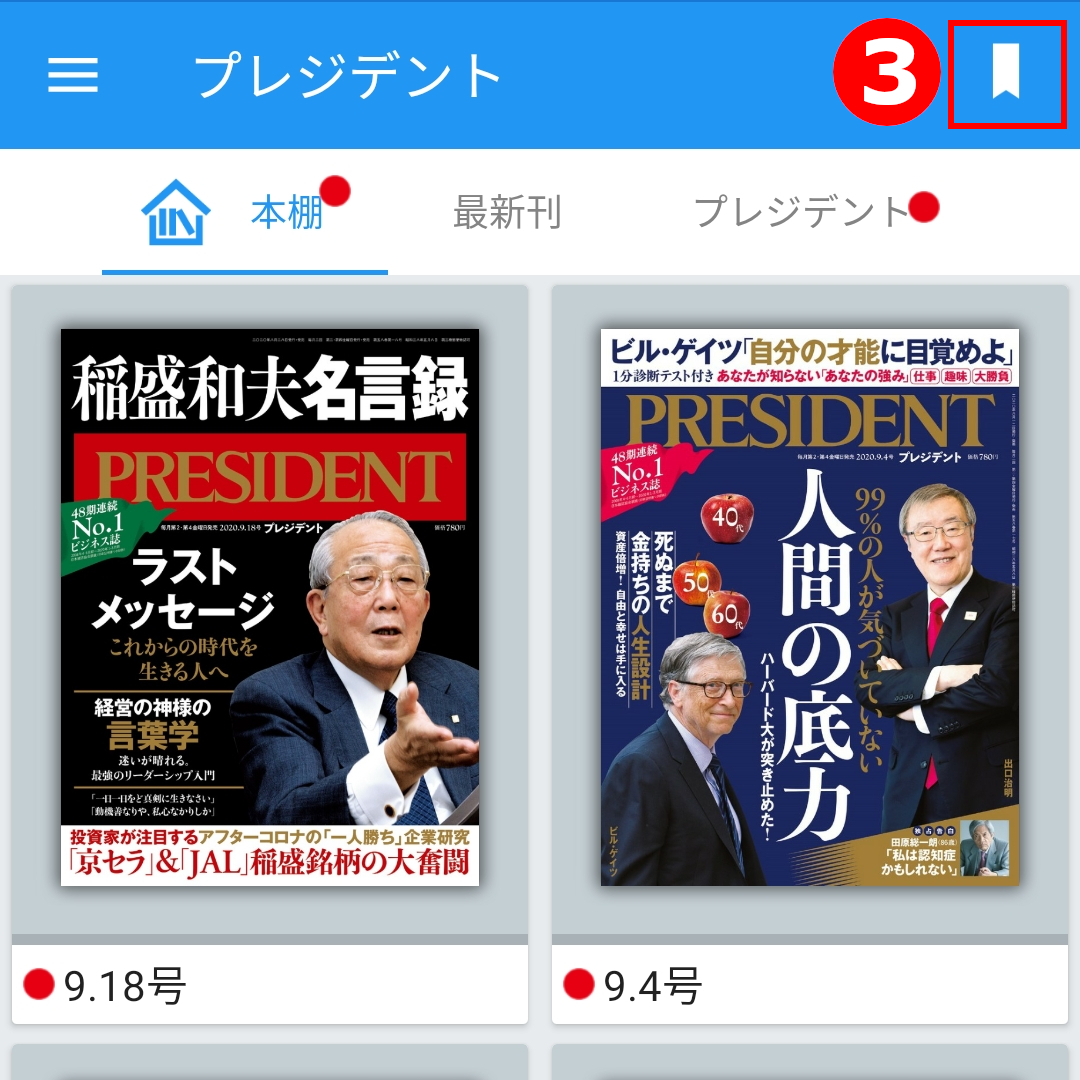Switch to the 最新刊 tab
1080x1080 pixels.
point(507,213)
